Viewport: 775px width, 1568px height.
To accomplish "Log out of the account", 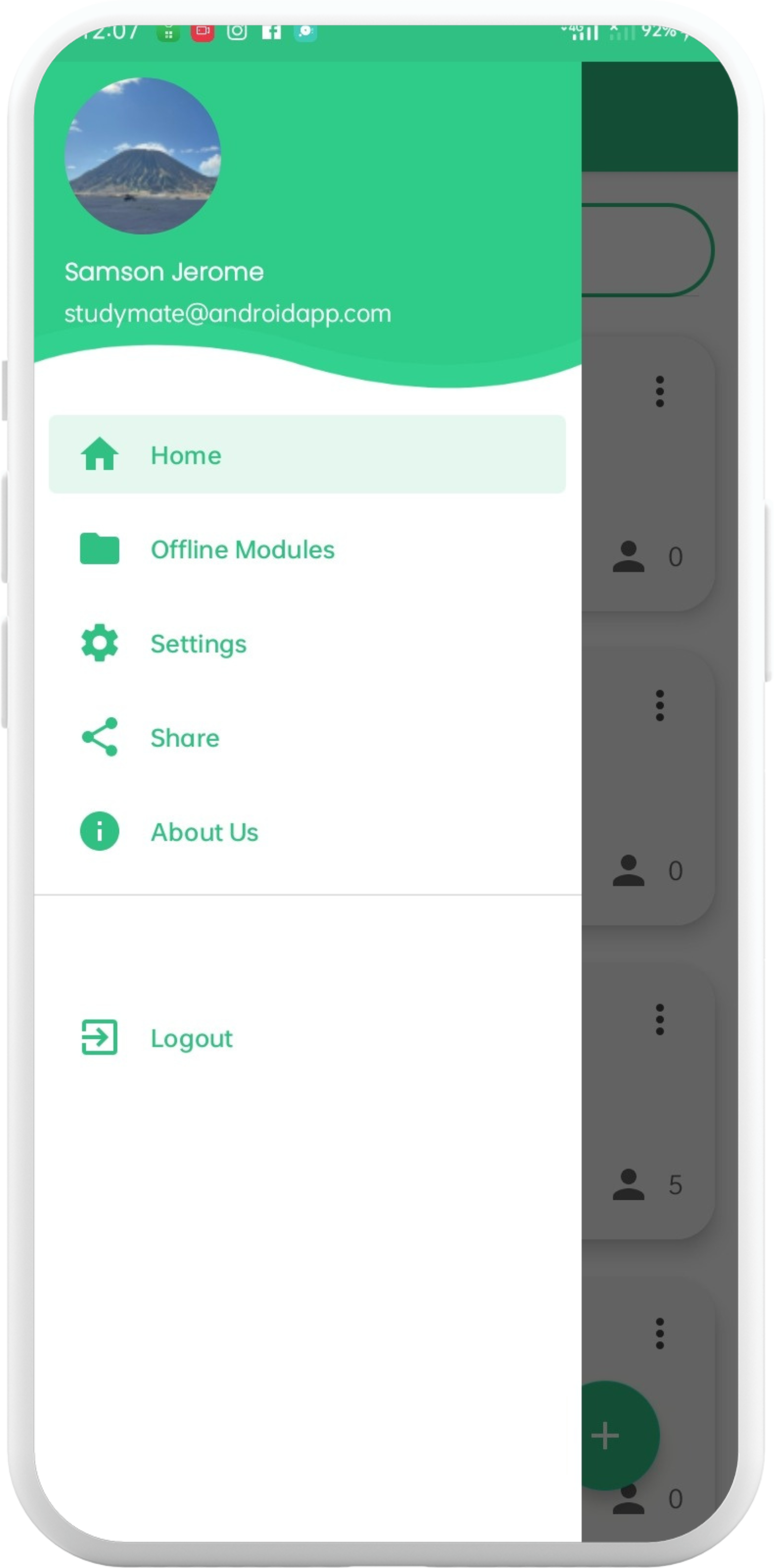I will click(191, 1038).
